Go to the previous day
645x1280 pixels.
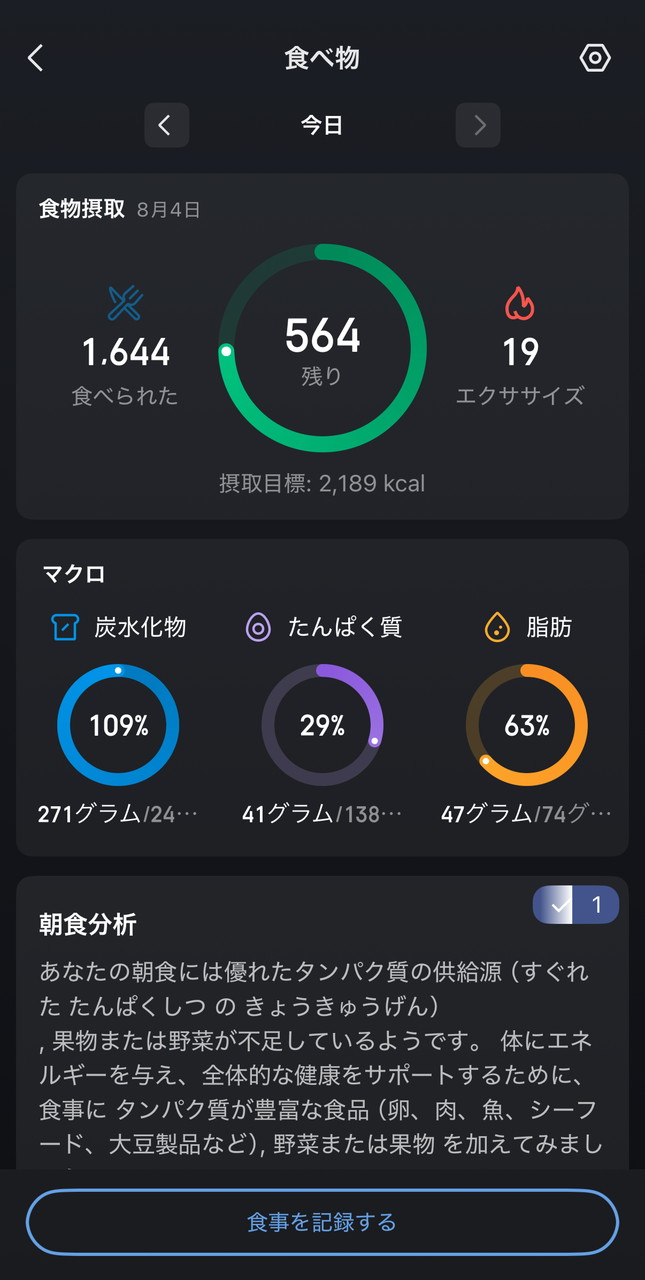(166, 125)
